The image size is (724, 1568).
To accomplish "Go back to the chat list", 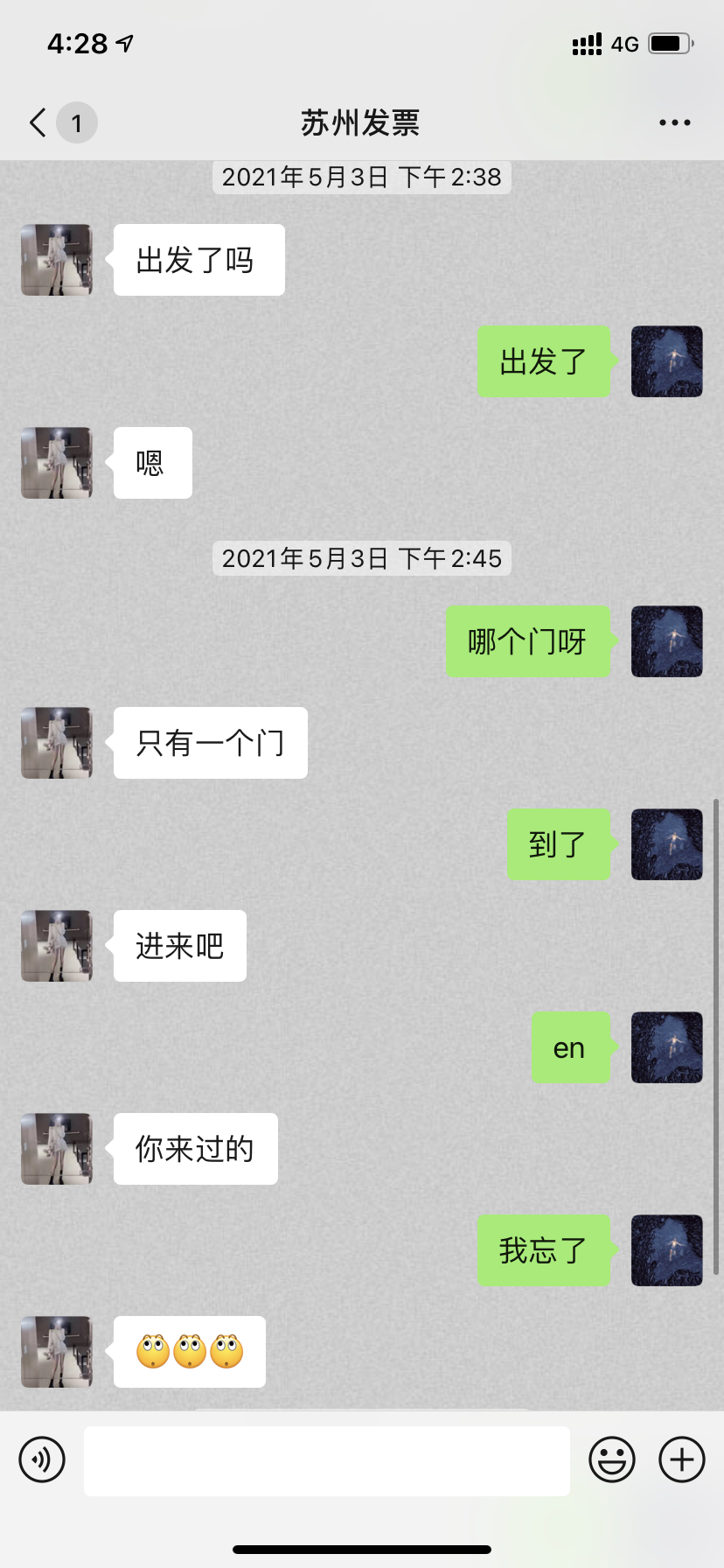I will (x=38, y=122).
